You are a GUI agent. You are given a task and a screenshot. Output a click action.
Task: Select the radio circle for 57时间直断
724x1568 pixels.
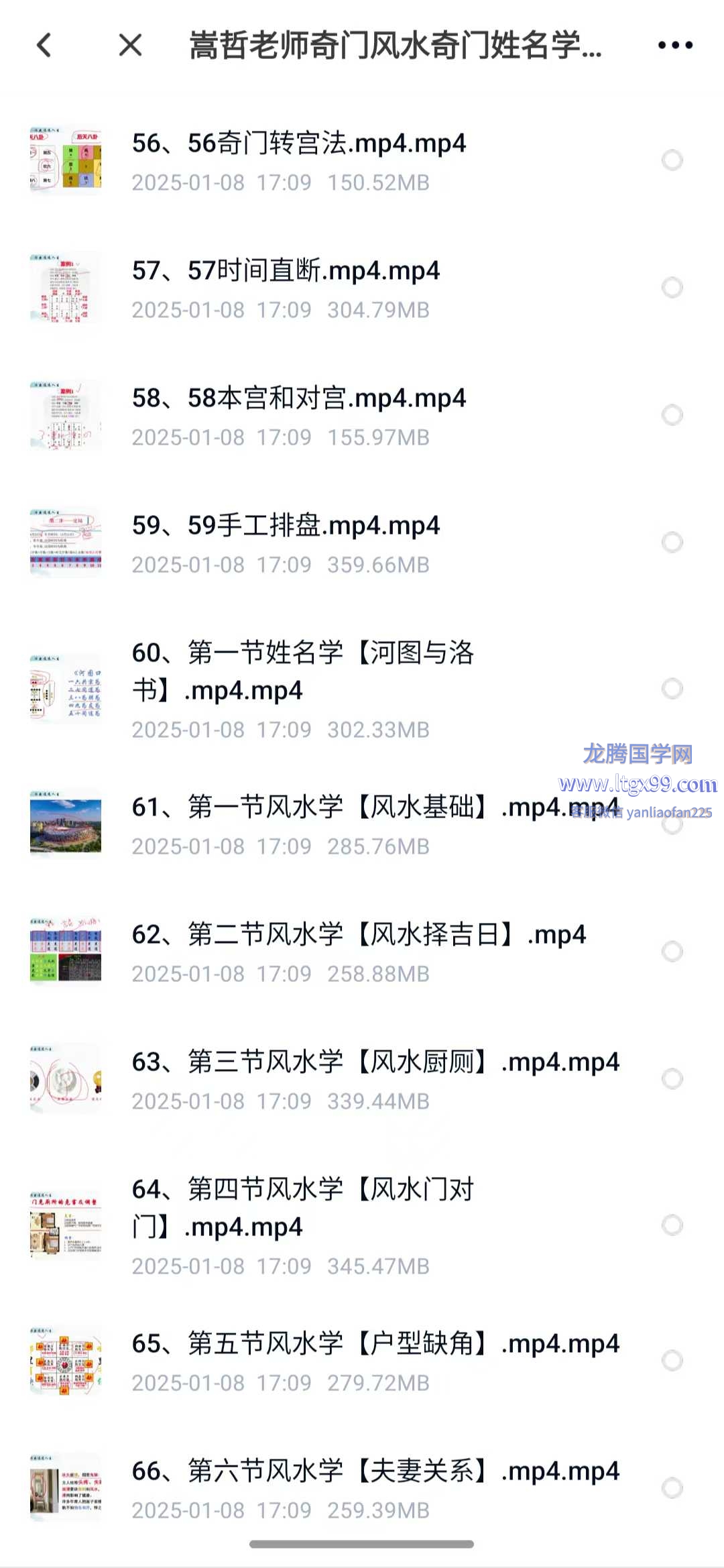(x=672, y=288)
